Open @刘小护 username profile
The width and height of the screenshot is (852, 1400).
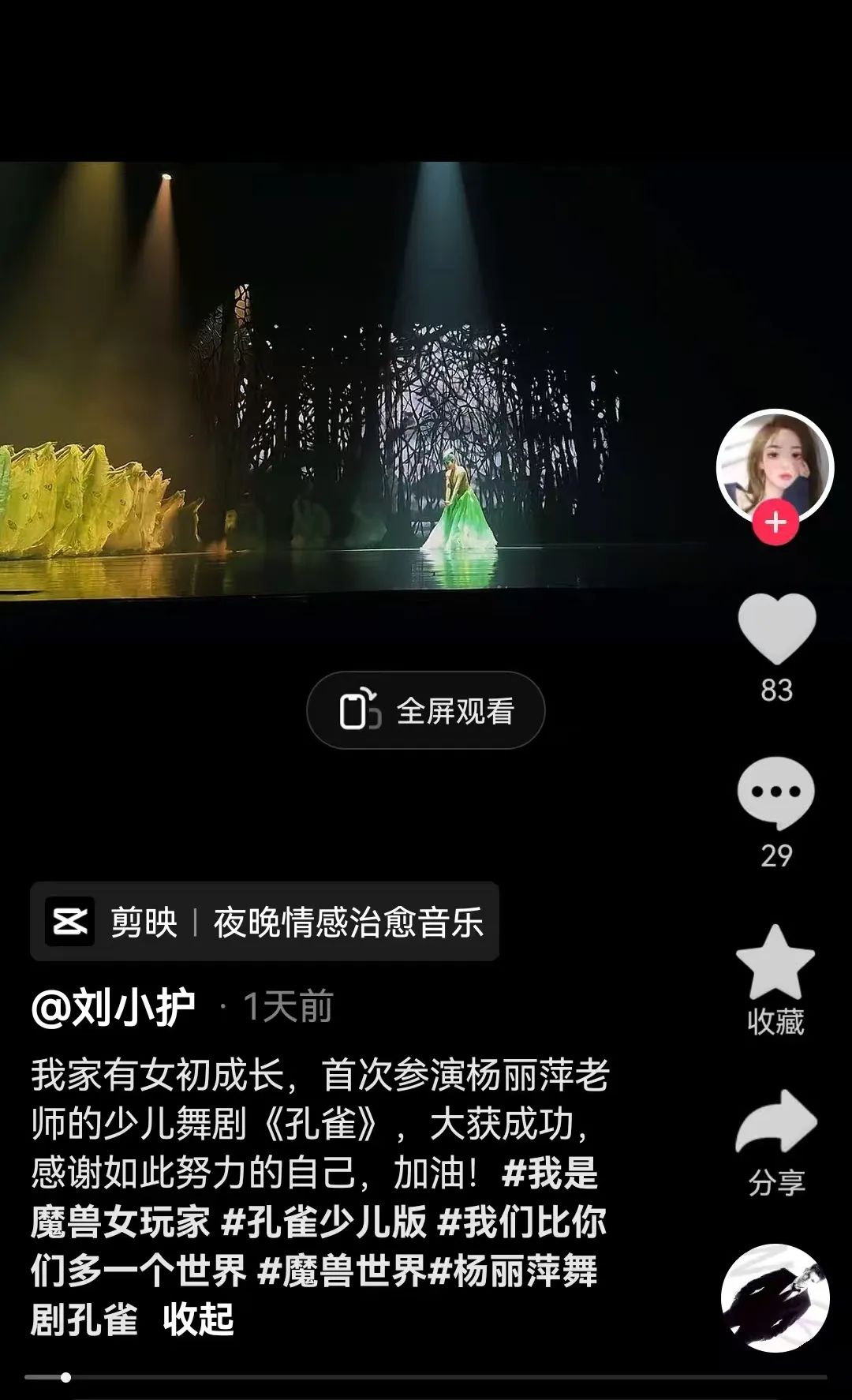[114, 1007]
